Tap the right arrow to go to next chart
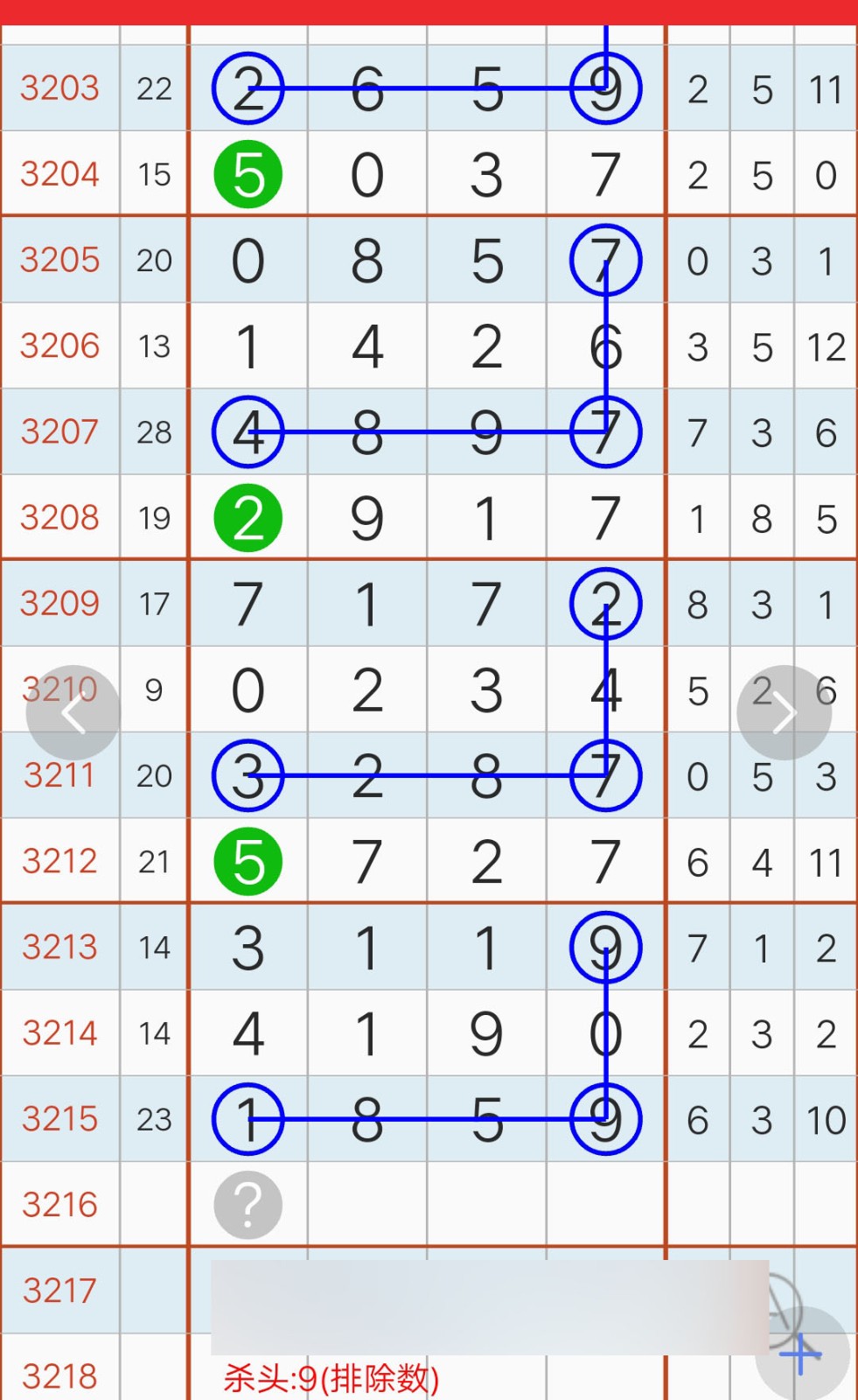This screenshot has width=858, height=1400. [784, 713]
